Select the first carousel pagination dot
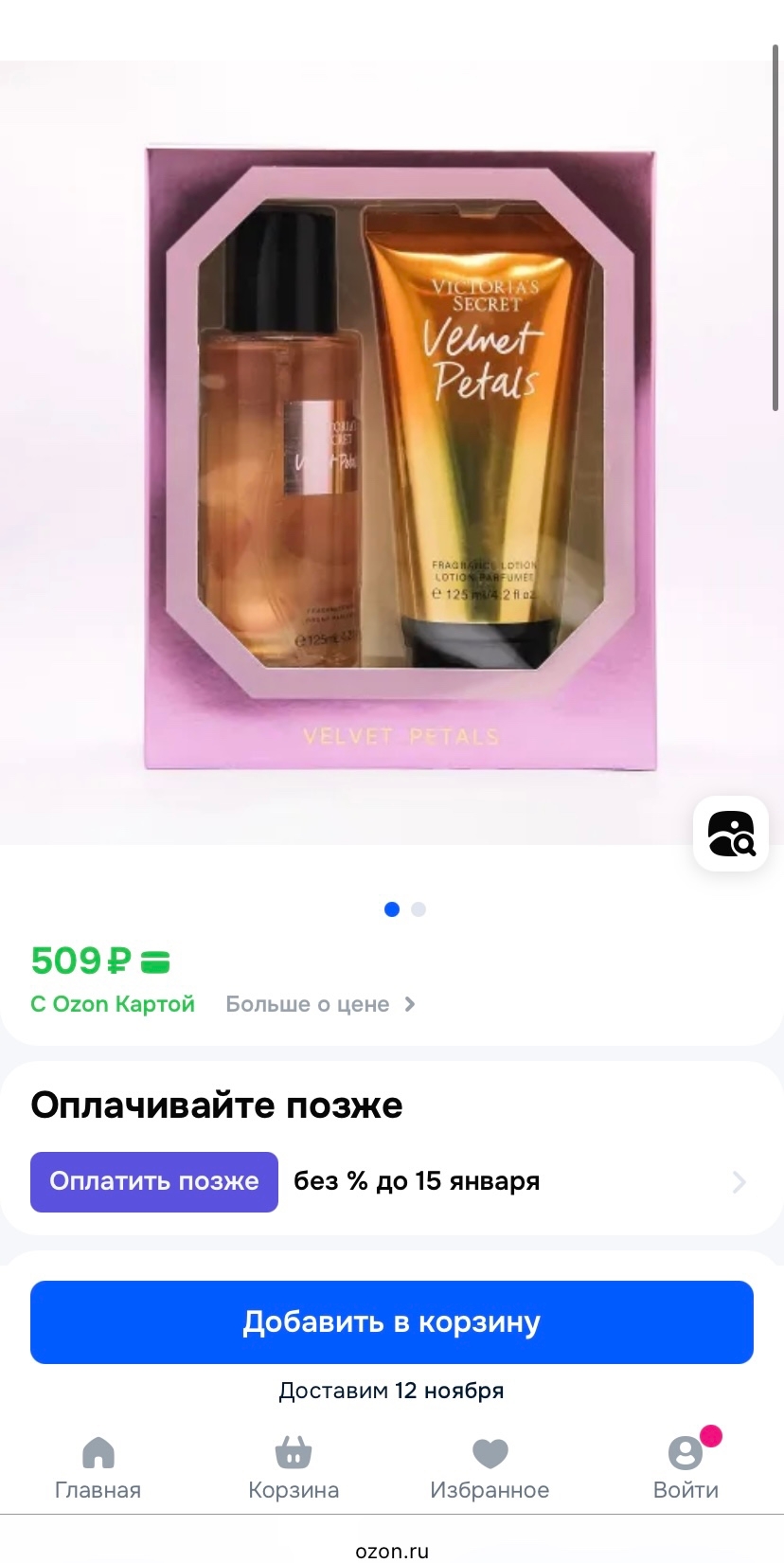 391,908
